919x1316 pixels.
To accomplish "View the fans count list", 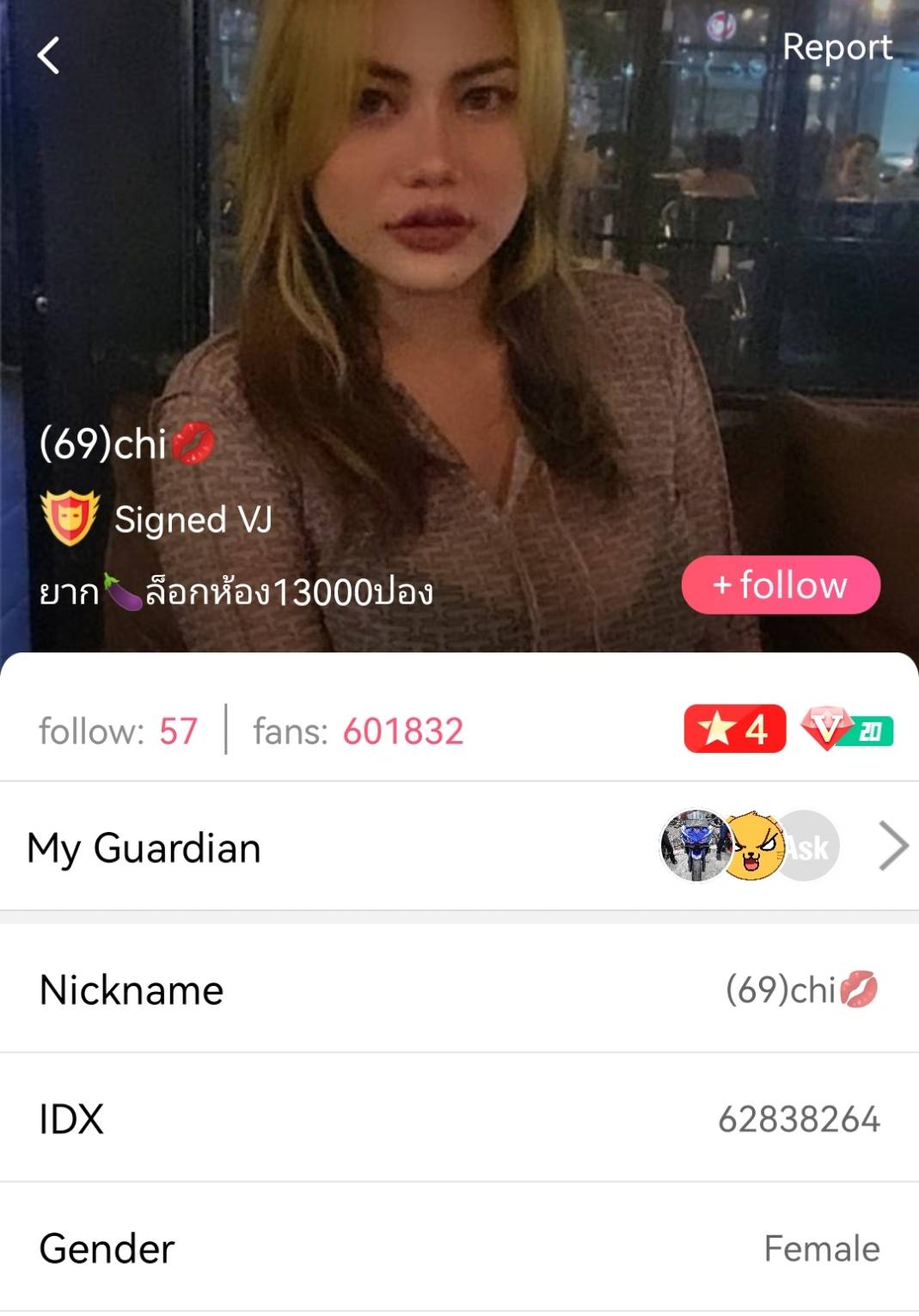I will [x=358, y=731].
